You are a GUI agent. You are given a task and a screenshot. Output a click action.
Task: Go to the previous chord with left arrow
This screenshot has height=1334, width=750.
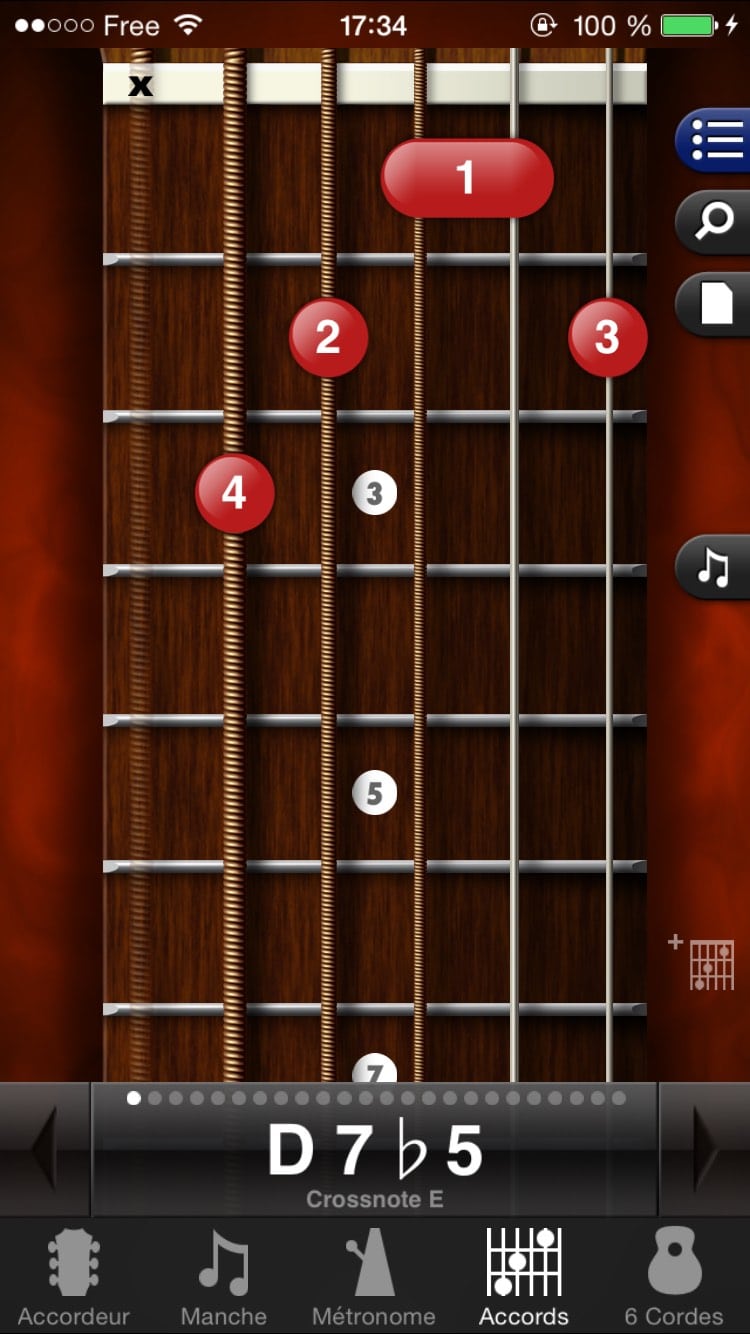click(44, 1148)
